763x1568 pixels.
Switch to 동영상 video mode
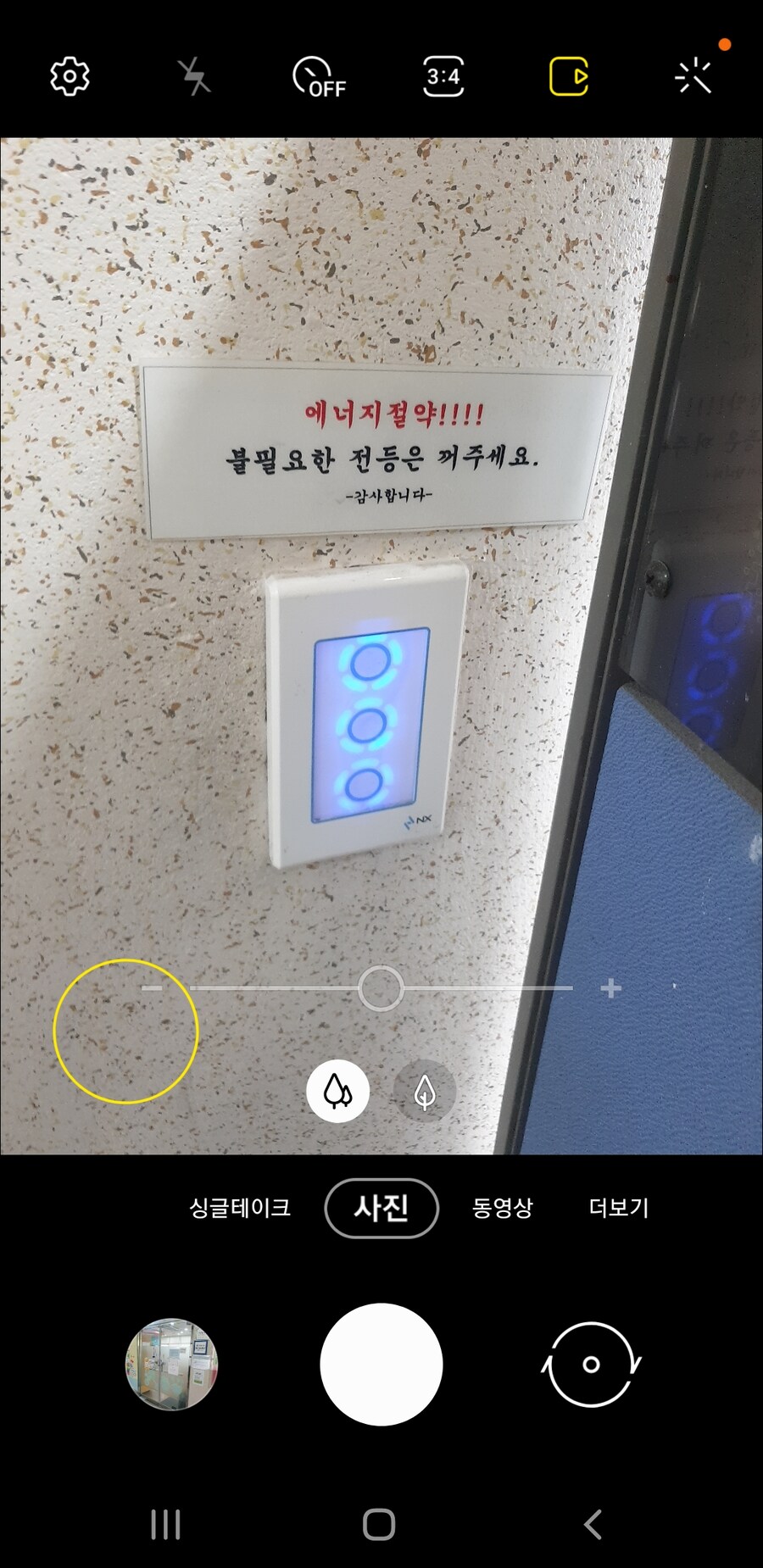(502, 1208)
